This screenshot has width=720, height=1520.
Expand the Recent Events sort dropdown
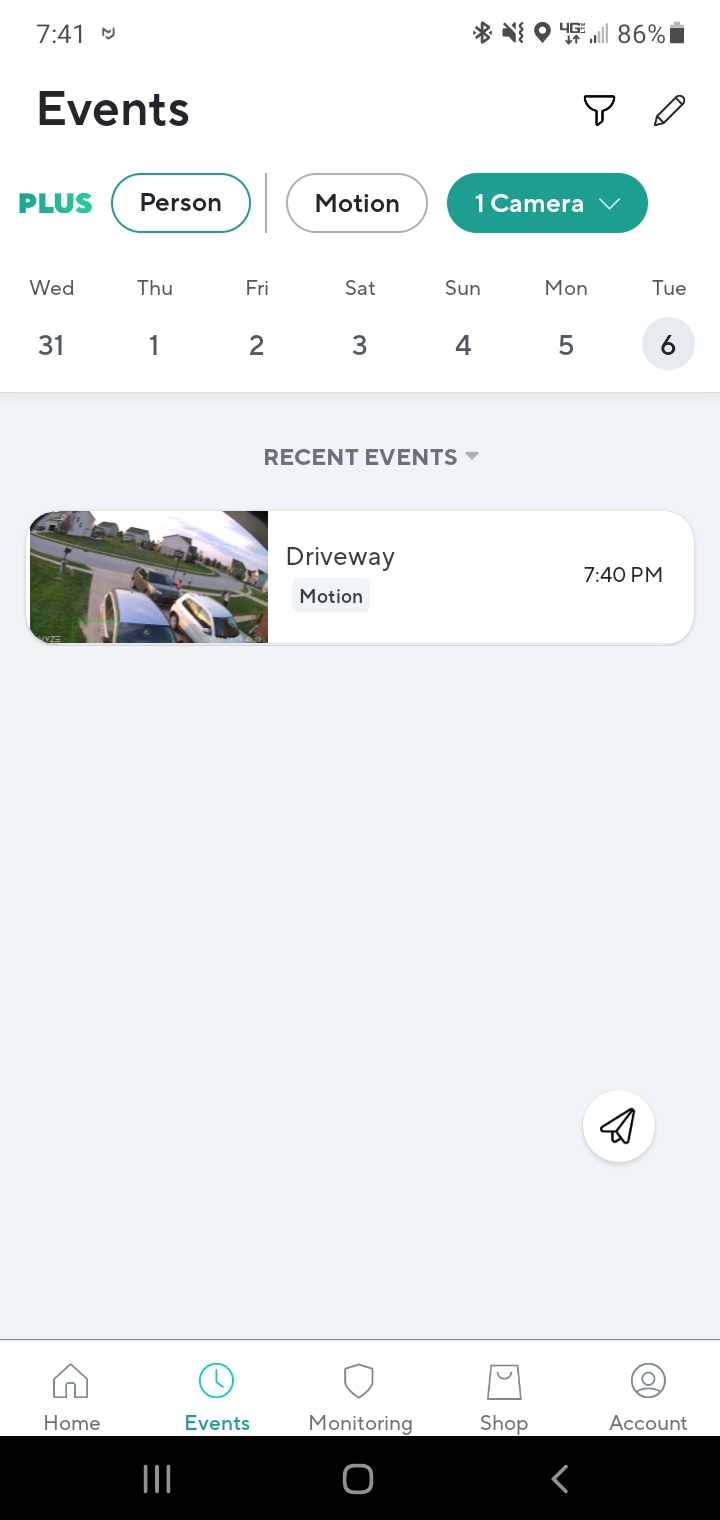point(371,457)
